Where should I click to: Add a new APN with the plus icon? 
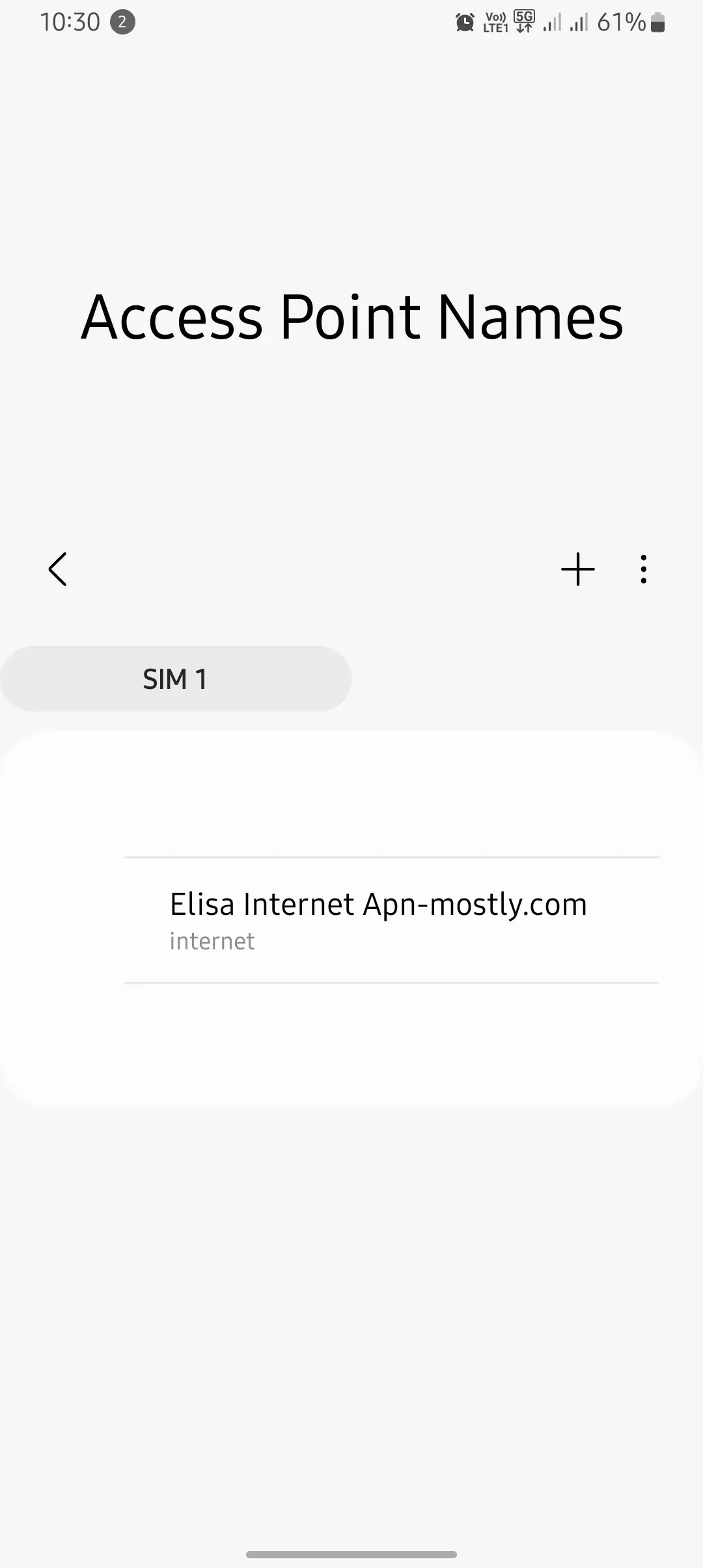[x=578, y=568]
